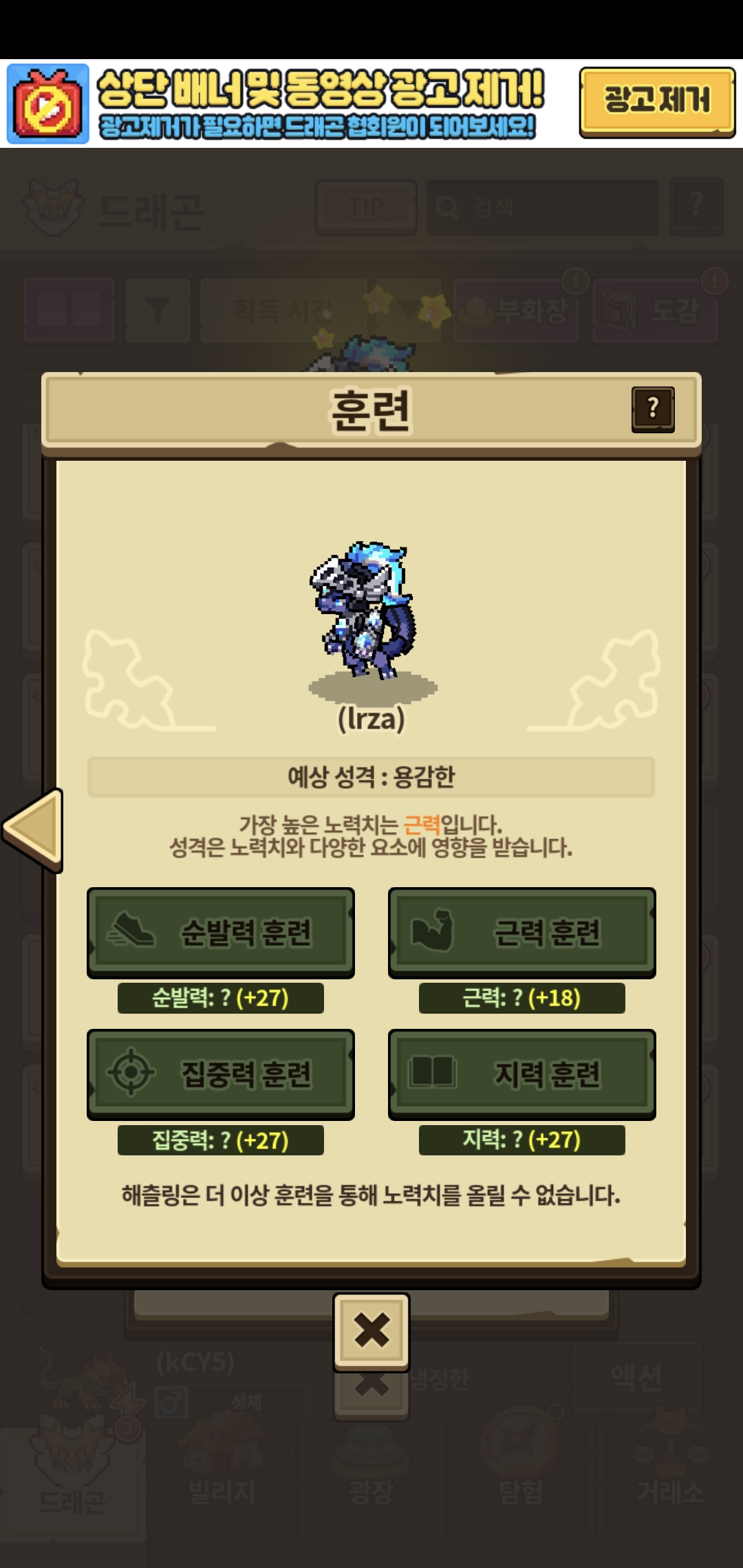Close the training dialog with X

[x=371, y=1331]
